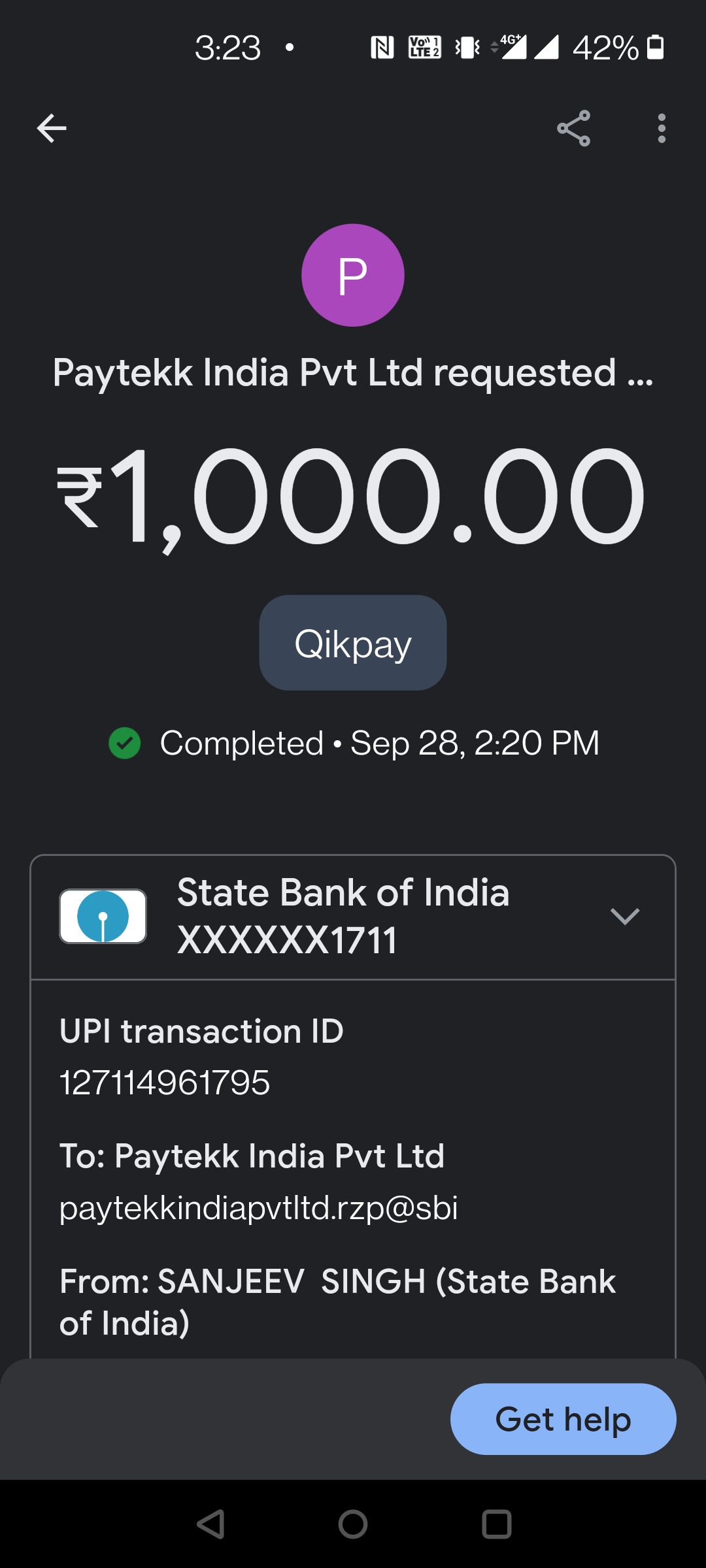Go to the system home screen
The height and width of the screenshot is (1568, 706).
(x=353, y=1524)
